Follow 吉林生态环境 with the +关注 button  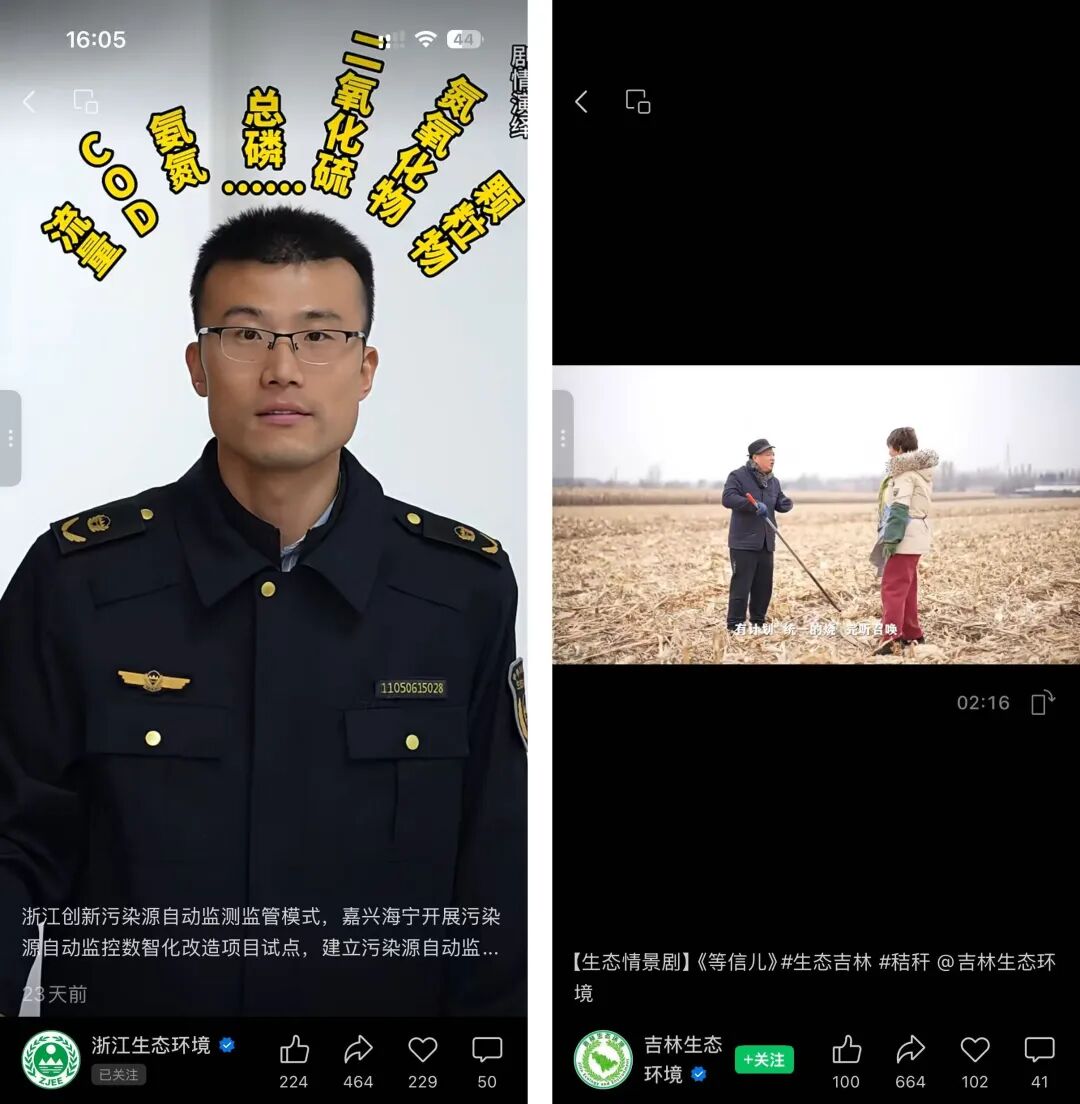pos(764,1060)
